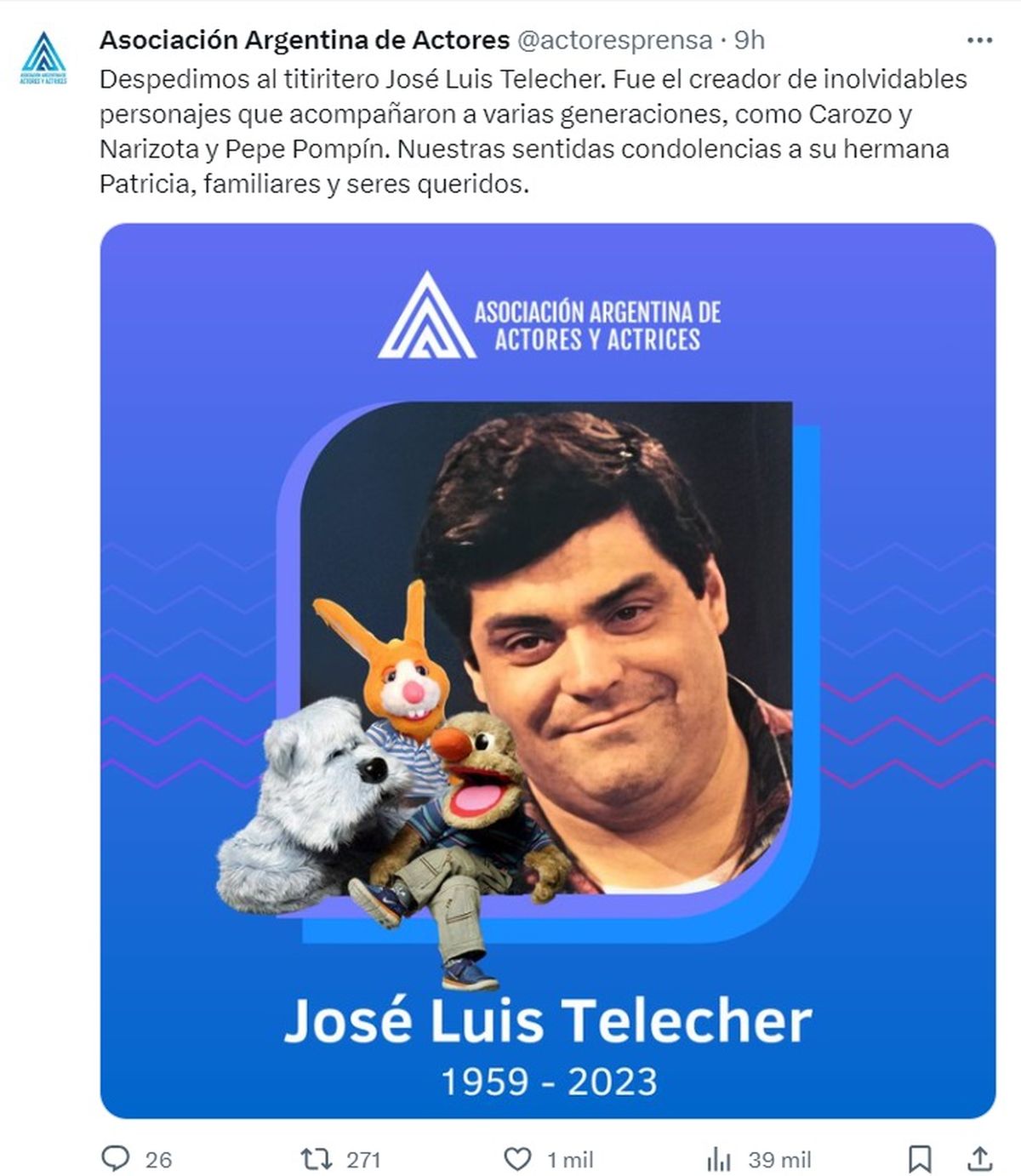View the tweet's analytics with 39 mil views
The width and height of the screenshot is (1021, 1176).
tap(719, 1158)
